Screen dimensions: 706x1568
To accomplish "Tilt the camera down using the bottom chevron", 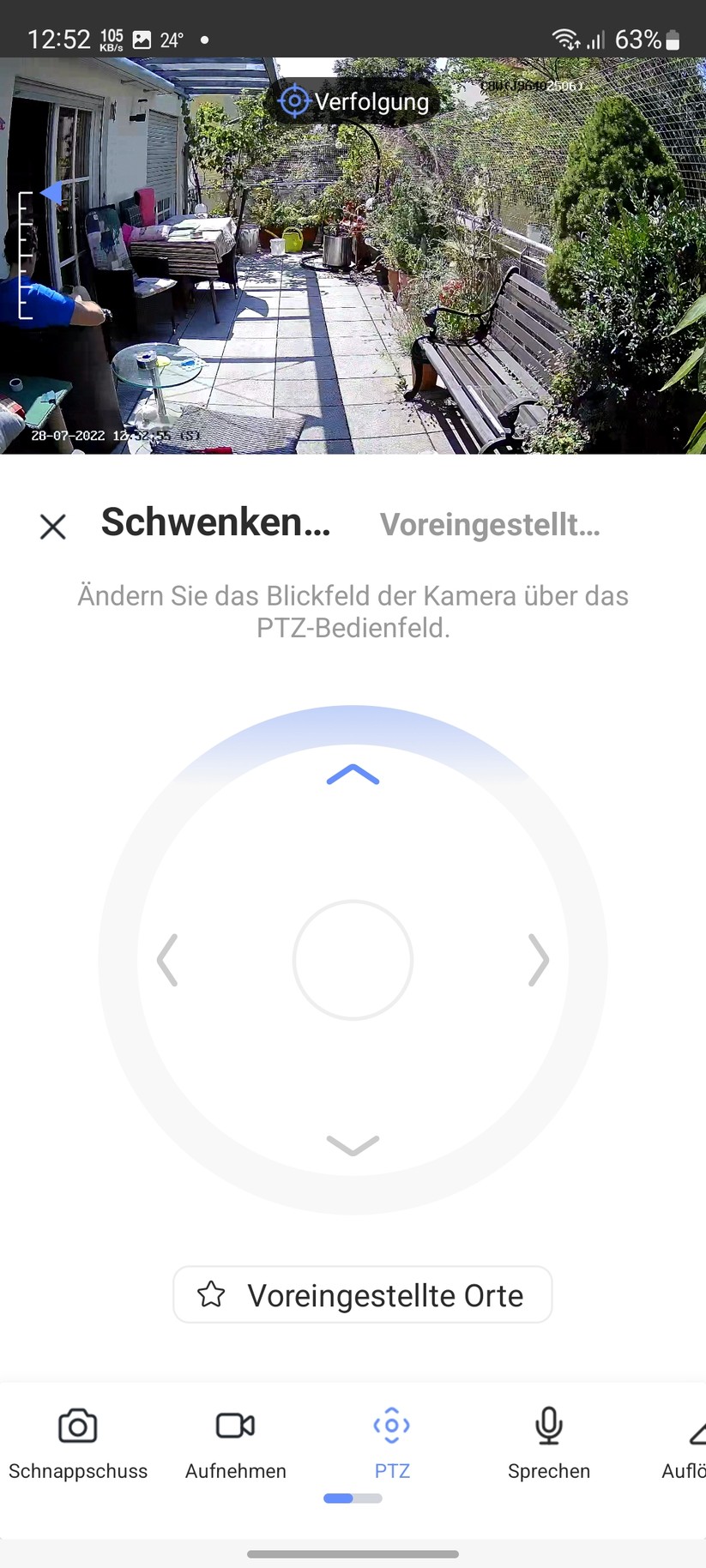I will [x=353, y=1145].
